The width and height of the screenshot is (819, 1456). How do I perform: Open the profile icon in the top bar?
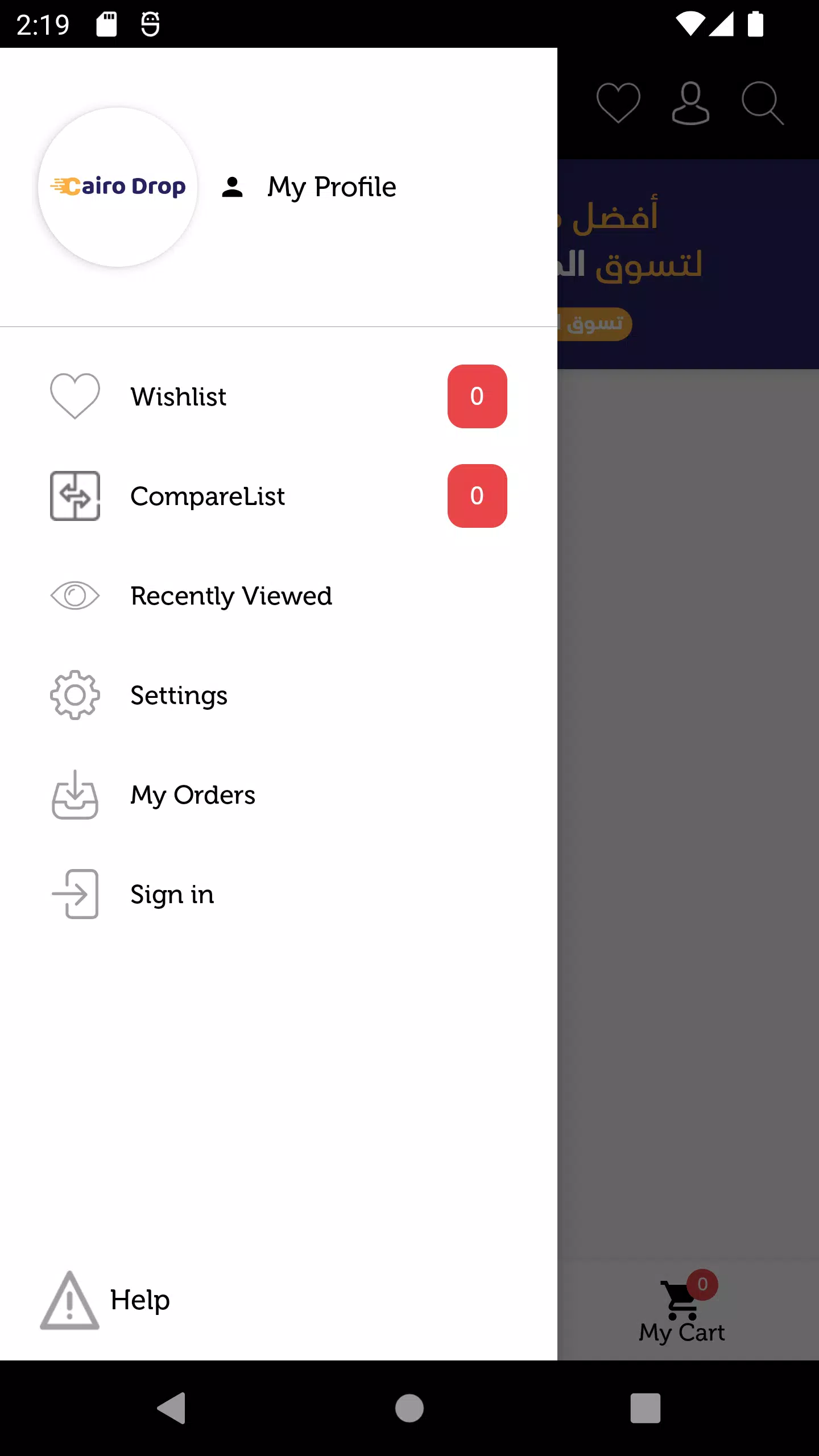tap(690, 104)
